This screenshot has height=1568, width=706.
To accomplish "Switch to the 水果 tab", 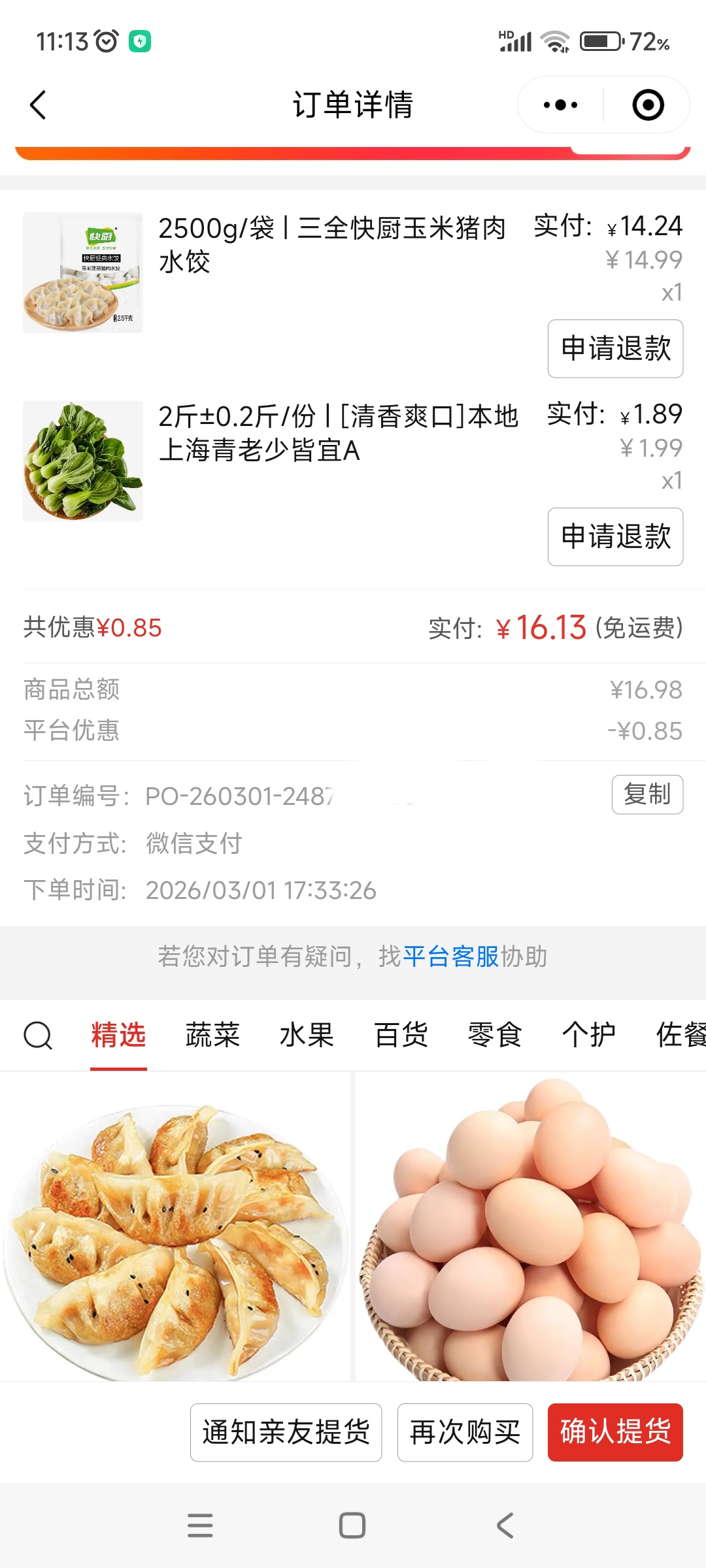I will coord(307,1036).
